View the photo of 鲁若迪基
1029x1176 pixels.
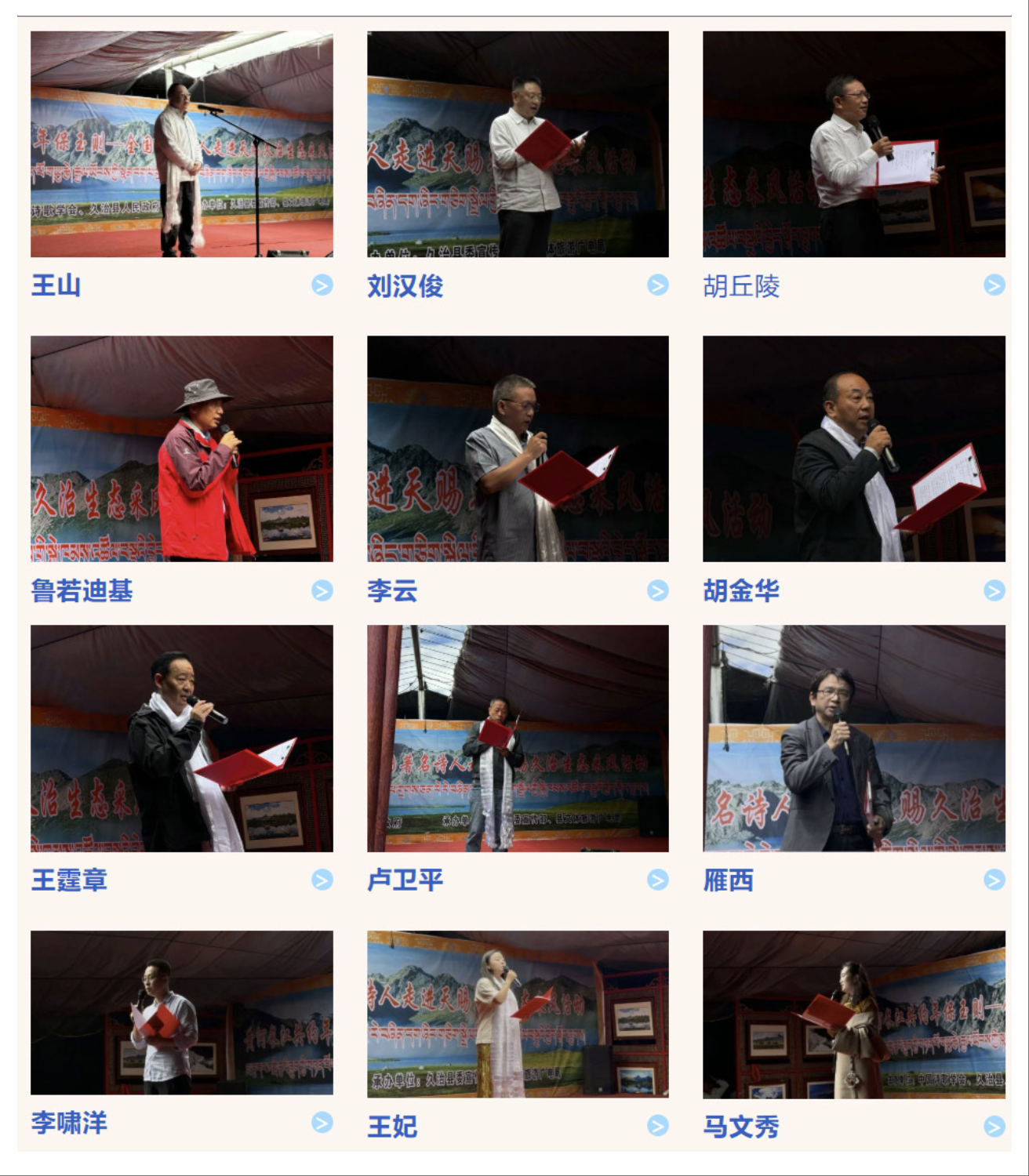[181, 448]
